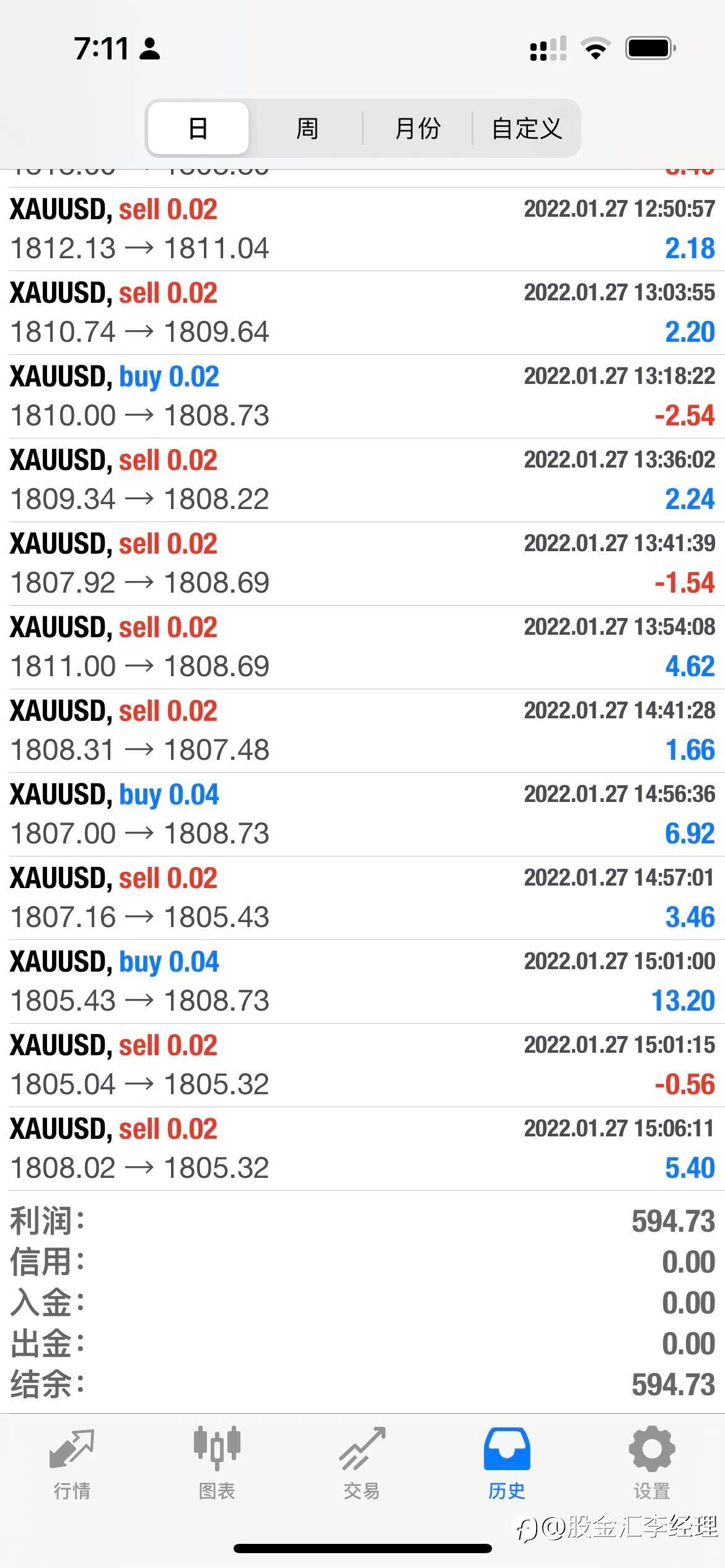Select the 日 (day) period tab
This screenshot has height=1568, width=725.
198,128
